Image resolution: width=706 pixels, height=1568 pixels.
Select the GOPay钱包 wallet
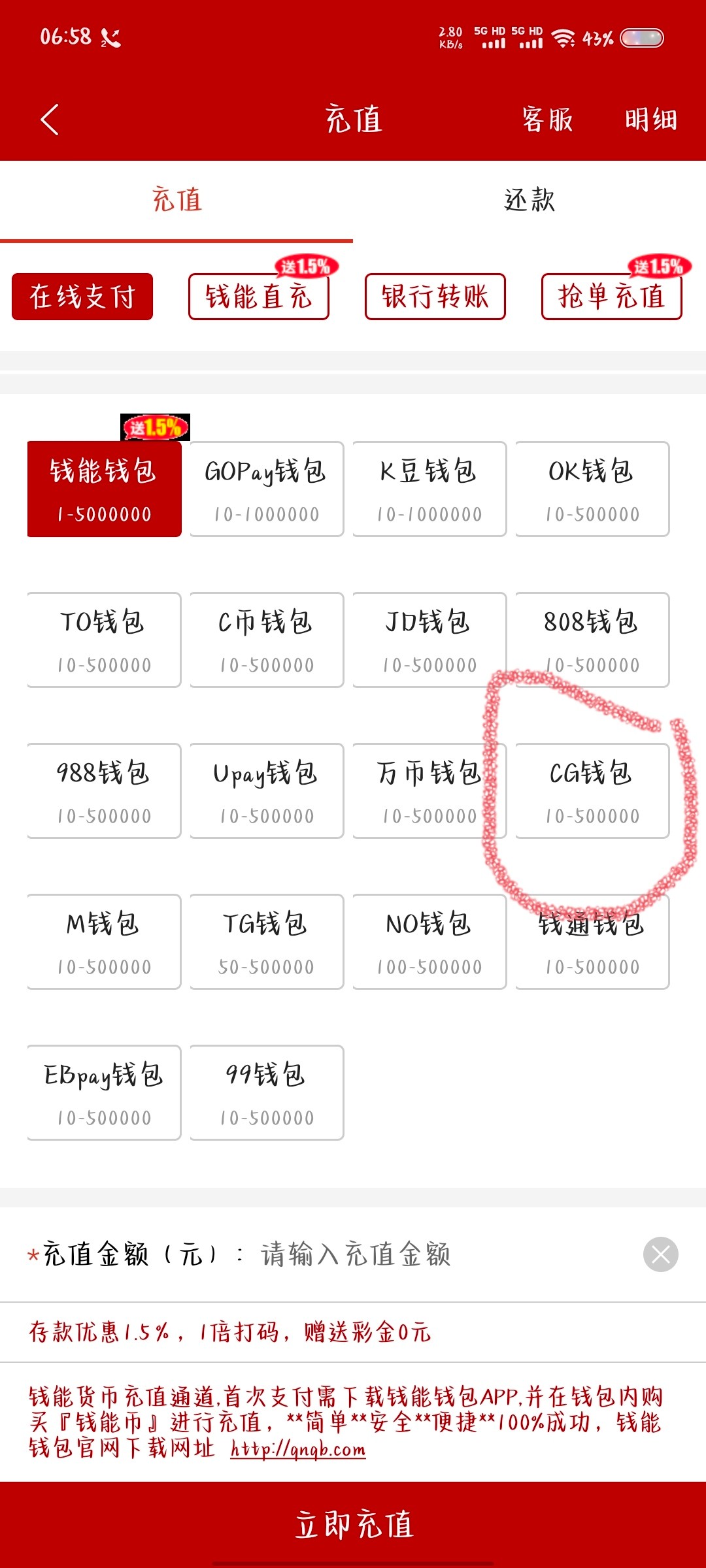[267, 489]
